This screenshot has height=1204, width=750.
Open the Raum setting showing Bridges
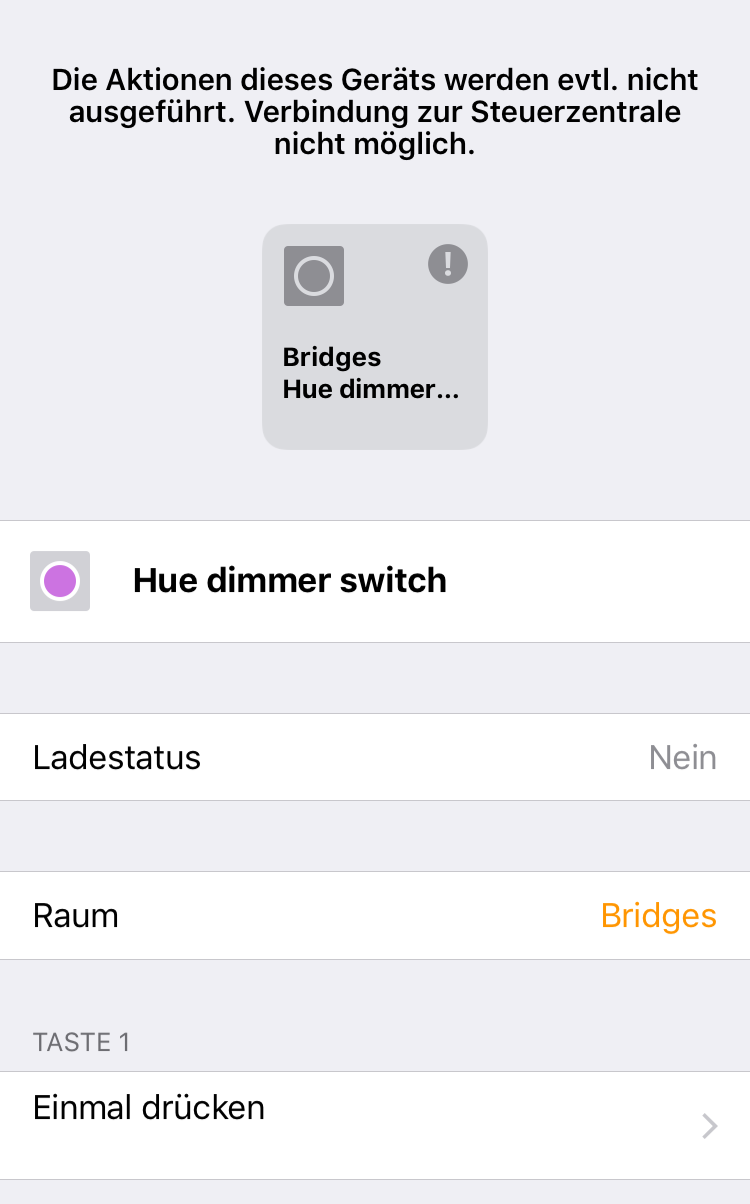coord(374,916)
